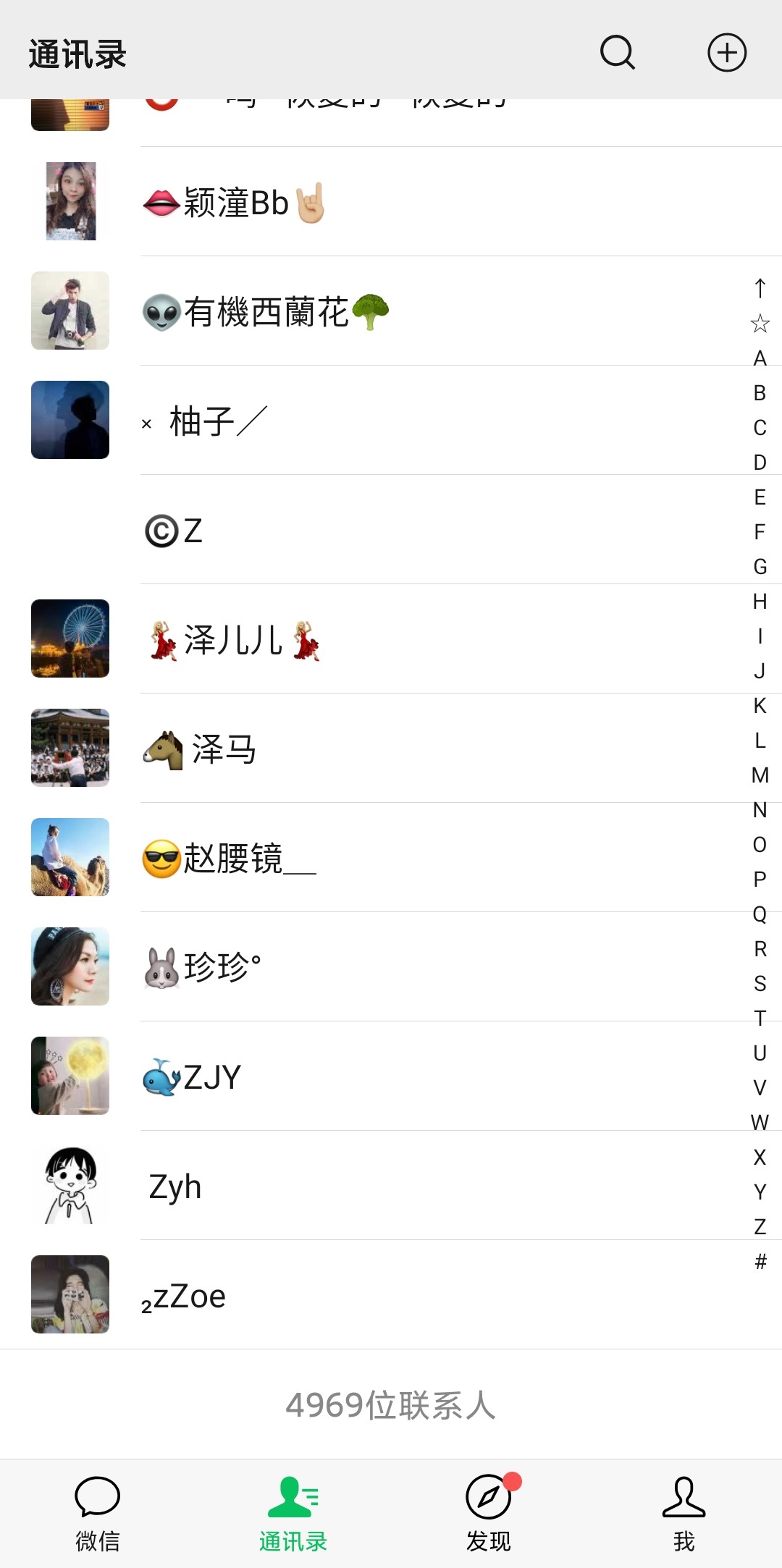This screenshot has height=1568, width=782.
Task: Jump to letter M in the index
Action: point(760,775)
